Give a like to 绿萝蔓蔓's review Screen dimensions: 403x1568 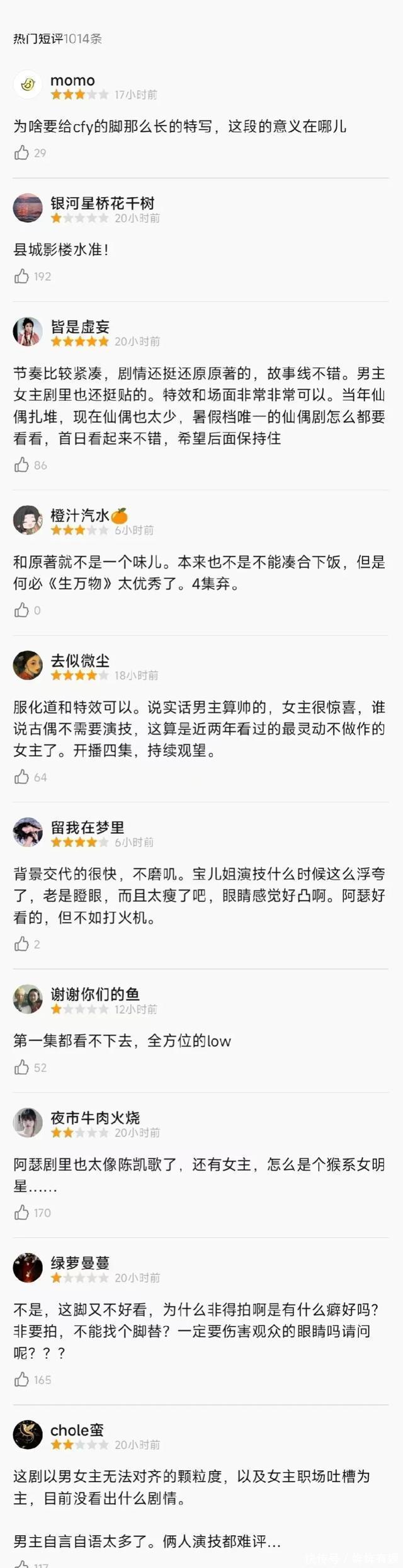(x=22, y=1380)
